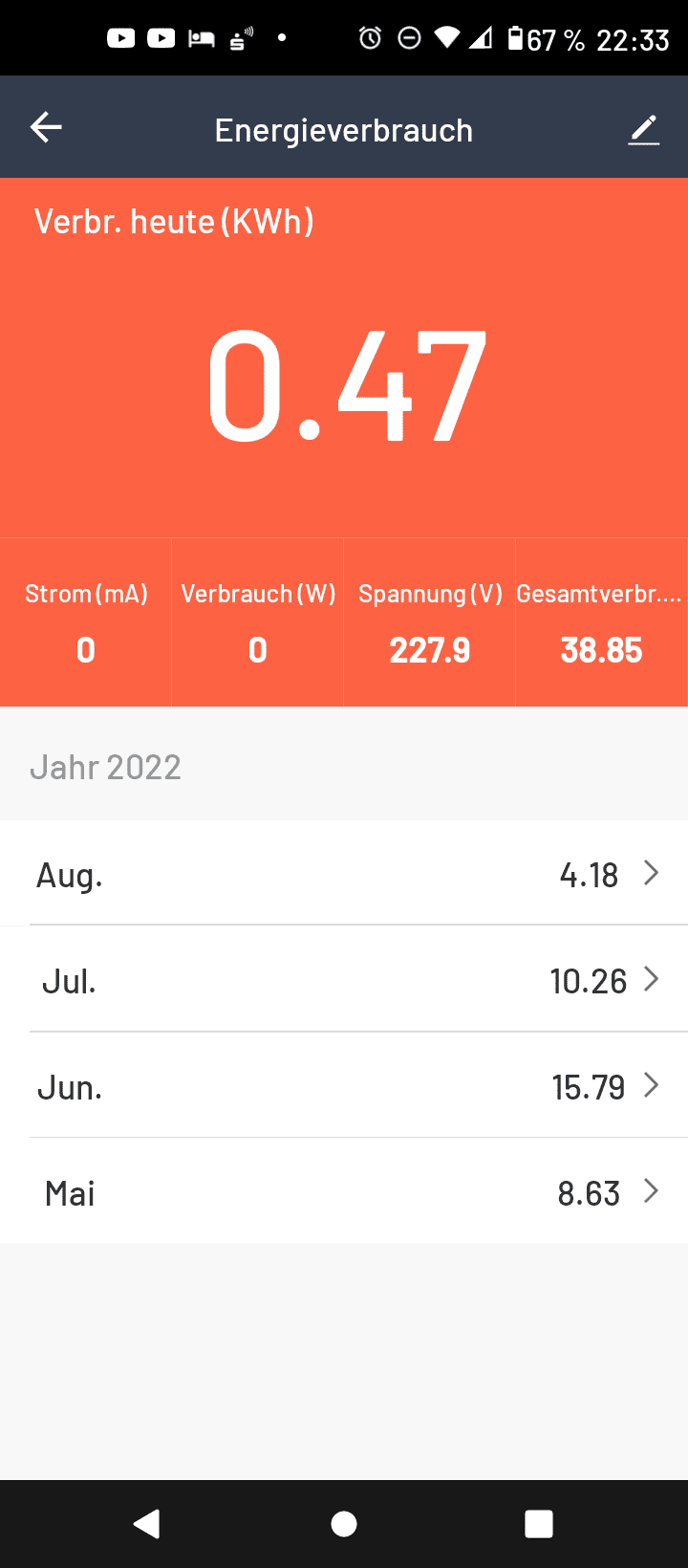Image resolution: width=688 pixels, height=1568 pixels.
Task: Tap the pencil edit icon
Action: point(643,130)
